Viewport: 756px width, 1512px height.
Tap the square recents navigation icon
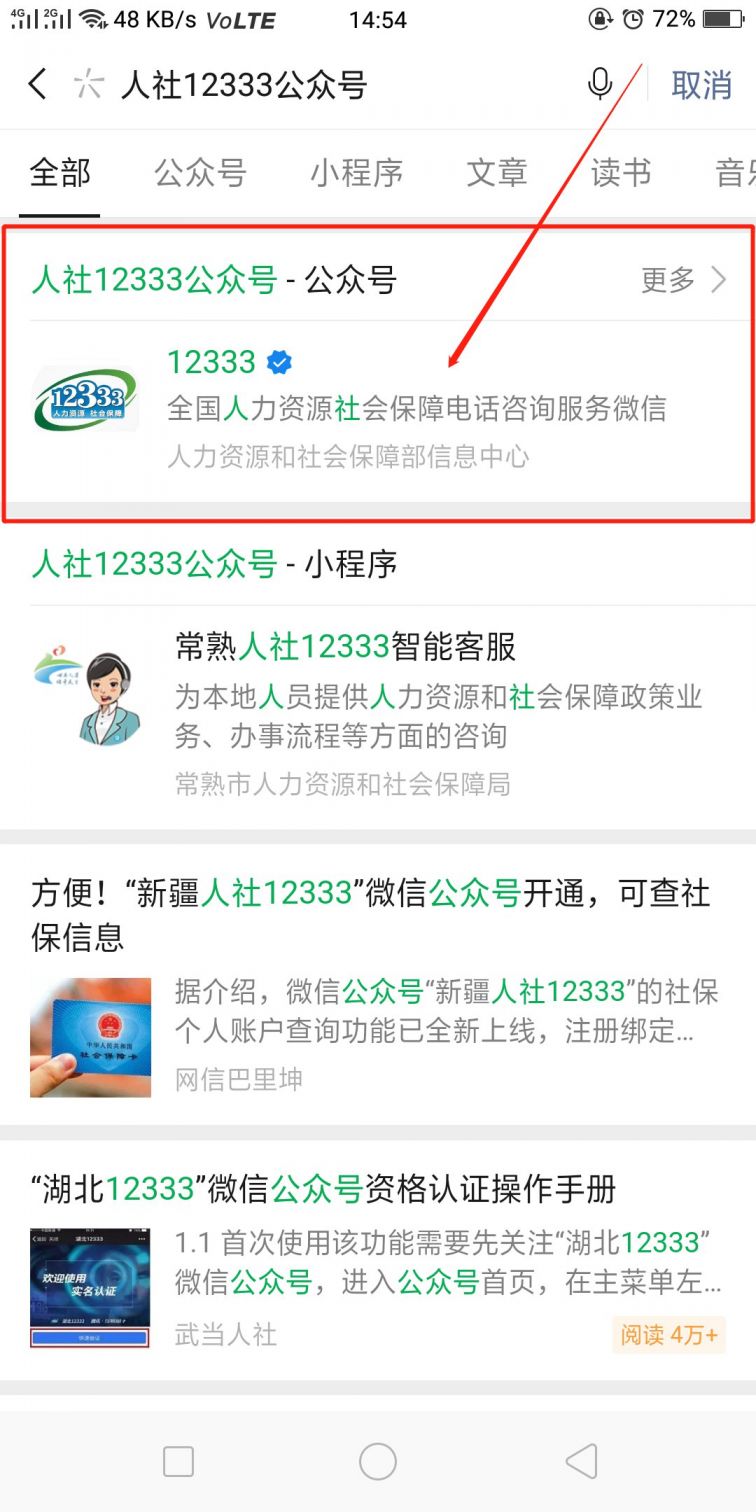[x=177, y=1460]
